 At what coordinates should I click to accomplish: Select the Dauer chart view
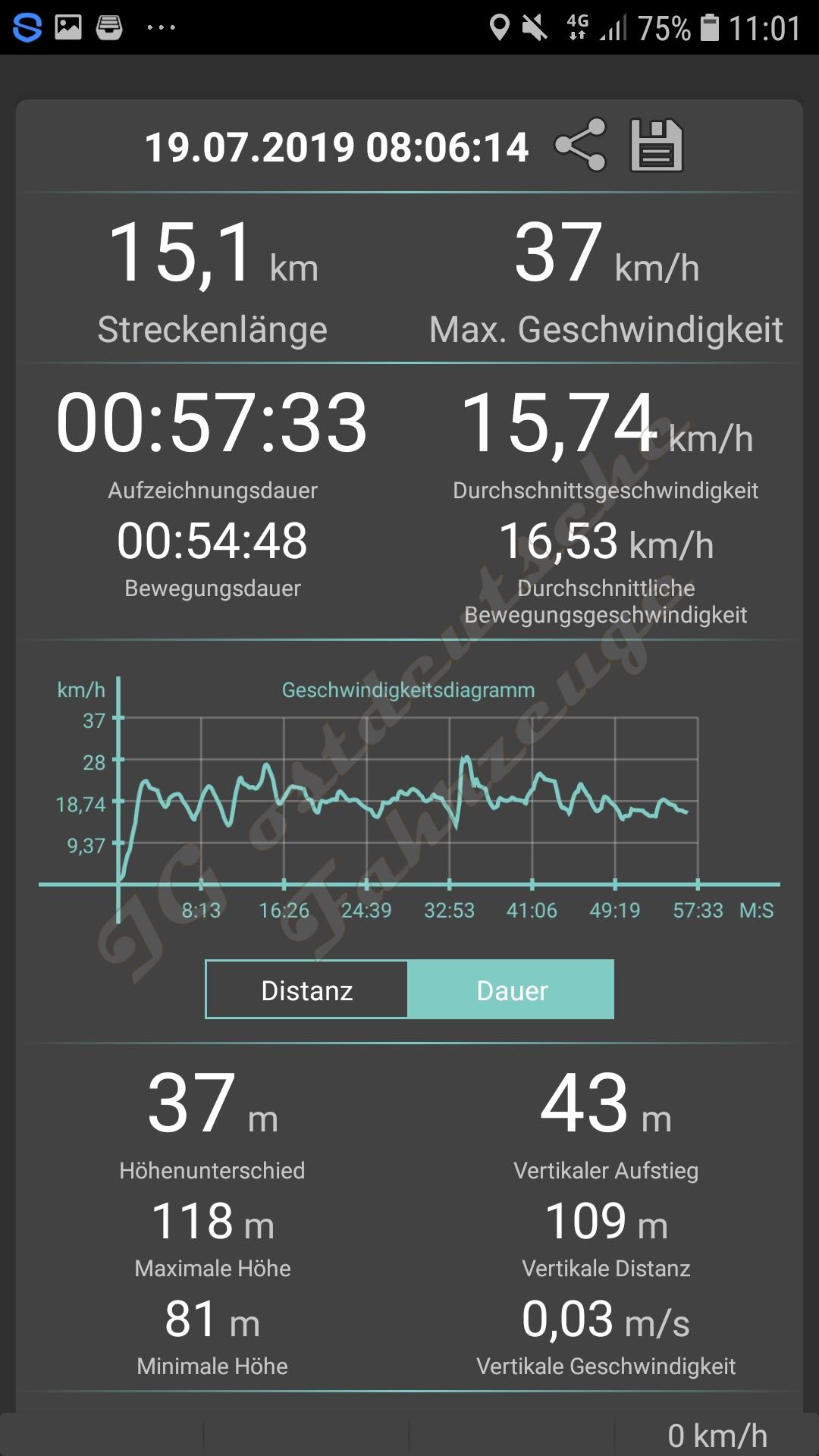pyautogui.click(x=511, y=990)
